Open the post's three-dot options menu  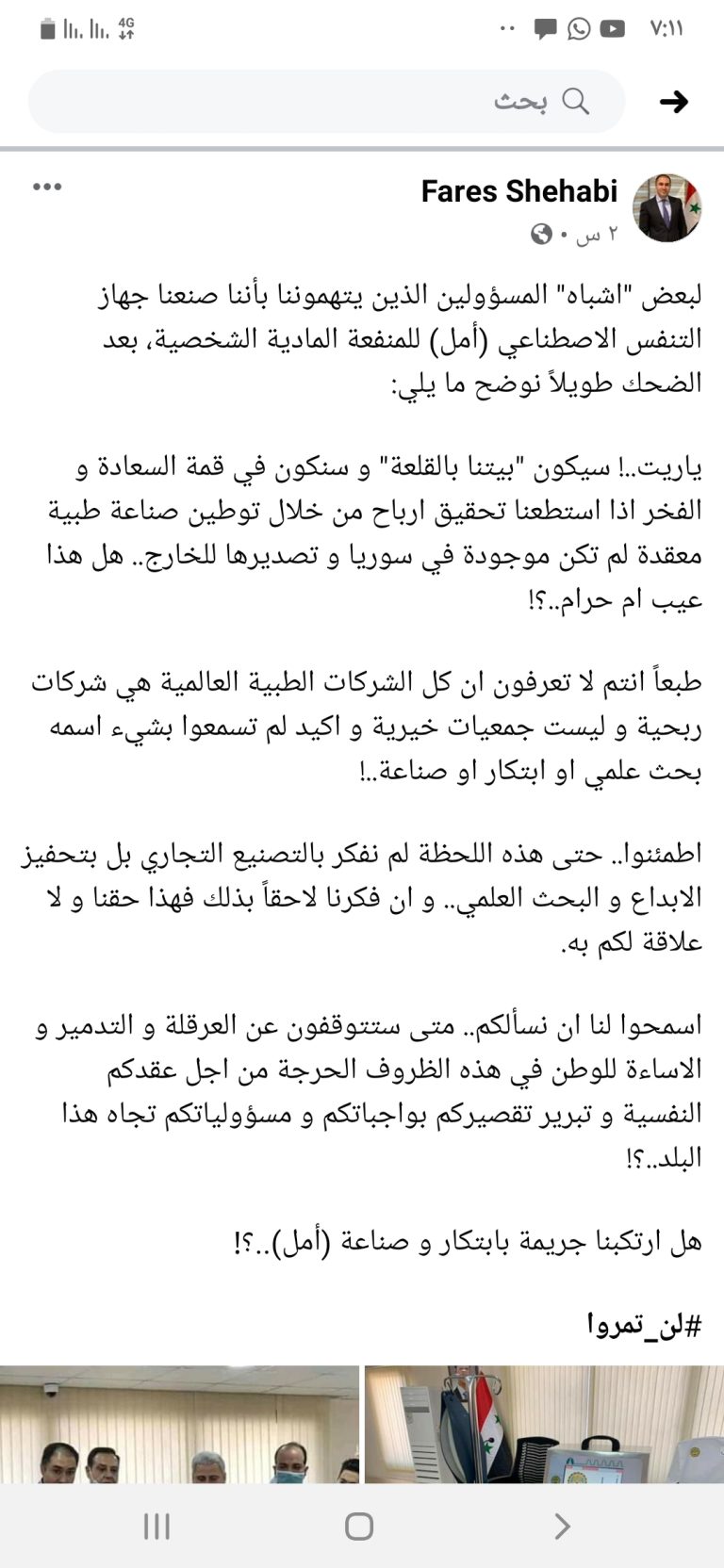pyautogui.click(x=47, y=187)
